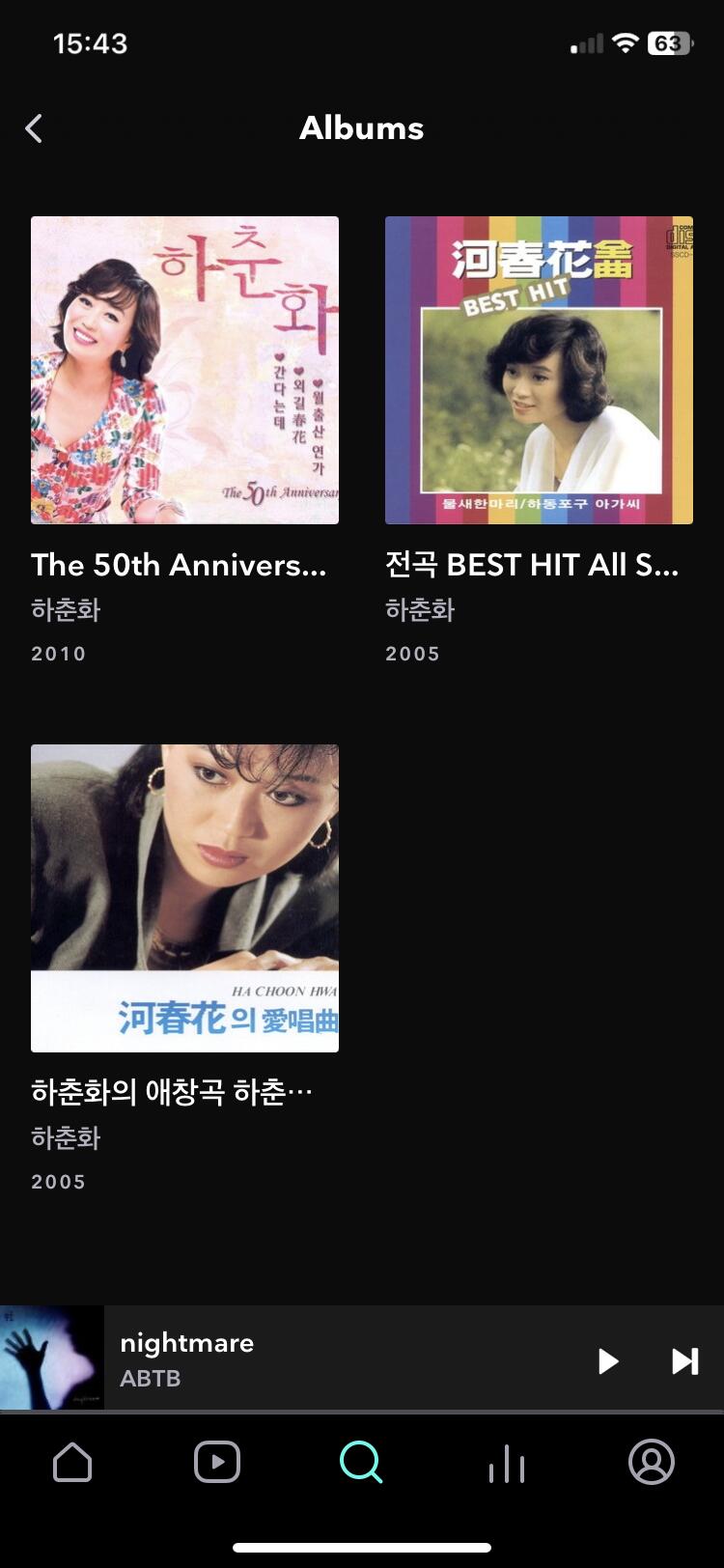
Task: Skip to the next track
Action: tap(684, 1360)
